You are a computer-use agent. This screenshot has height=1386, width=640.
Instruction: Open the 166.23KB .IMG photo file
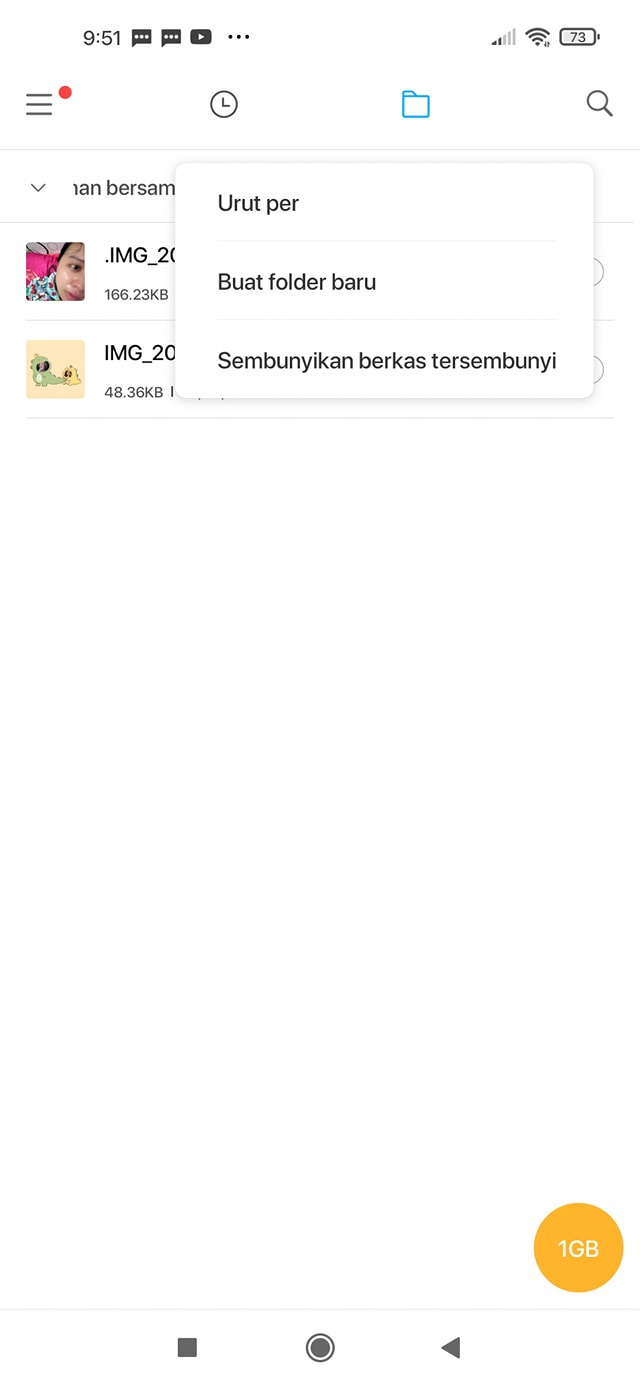coord(56,271)
